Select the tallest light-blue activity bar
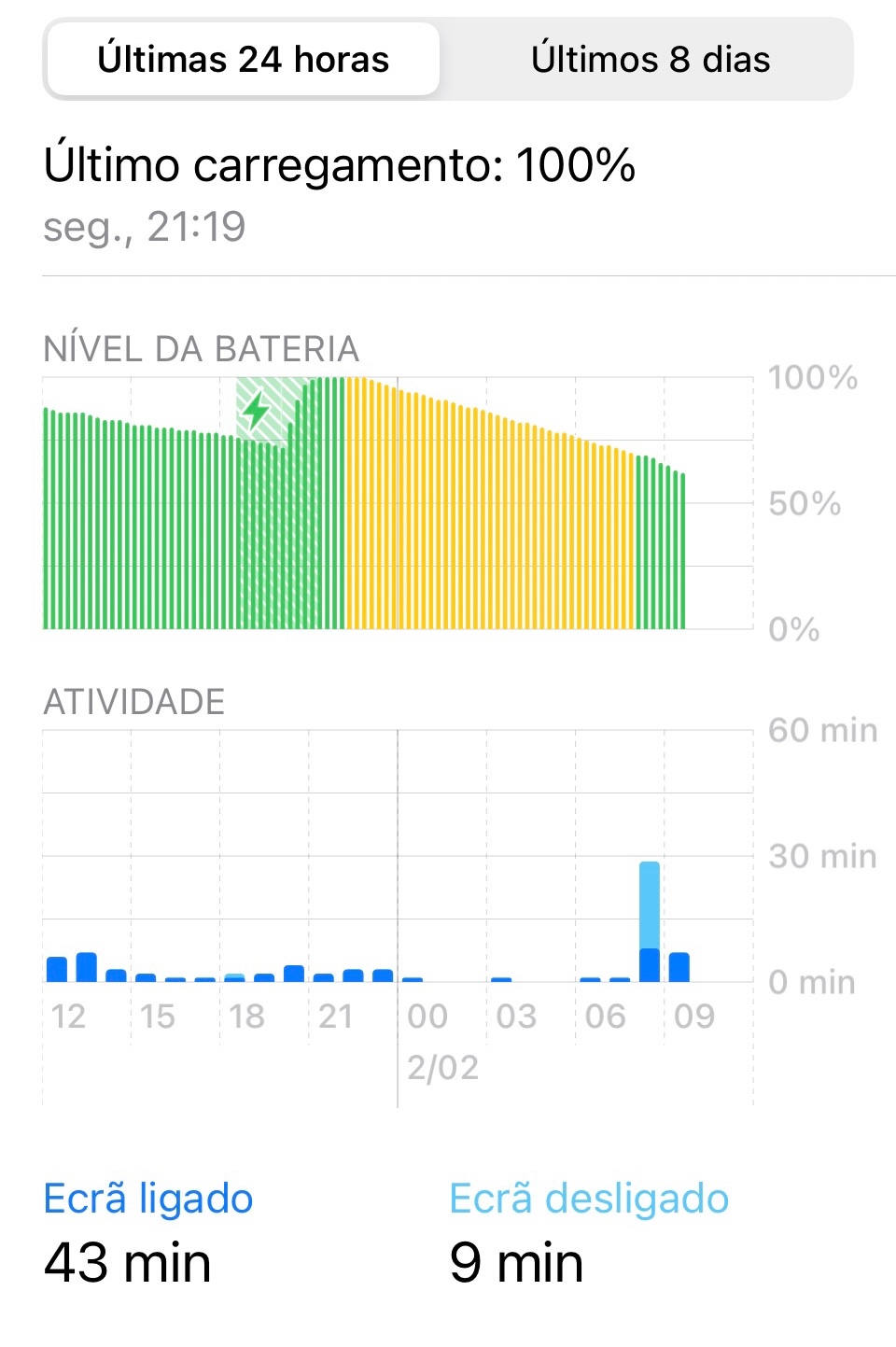 pyautogui.click(x=650, y=904)
